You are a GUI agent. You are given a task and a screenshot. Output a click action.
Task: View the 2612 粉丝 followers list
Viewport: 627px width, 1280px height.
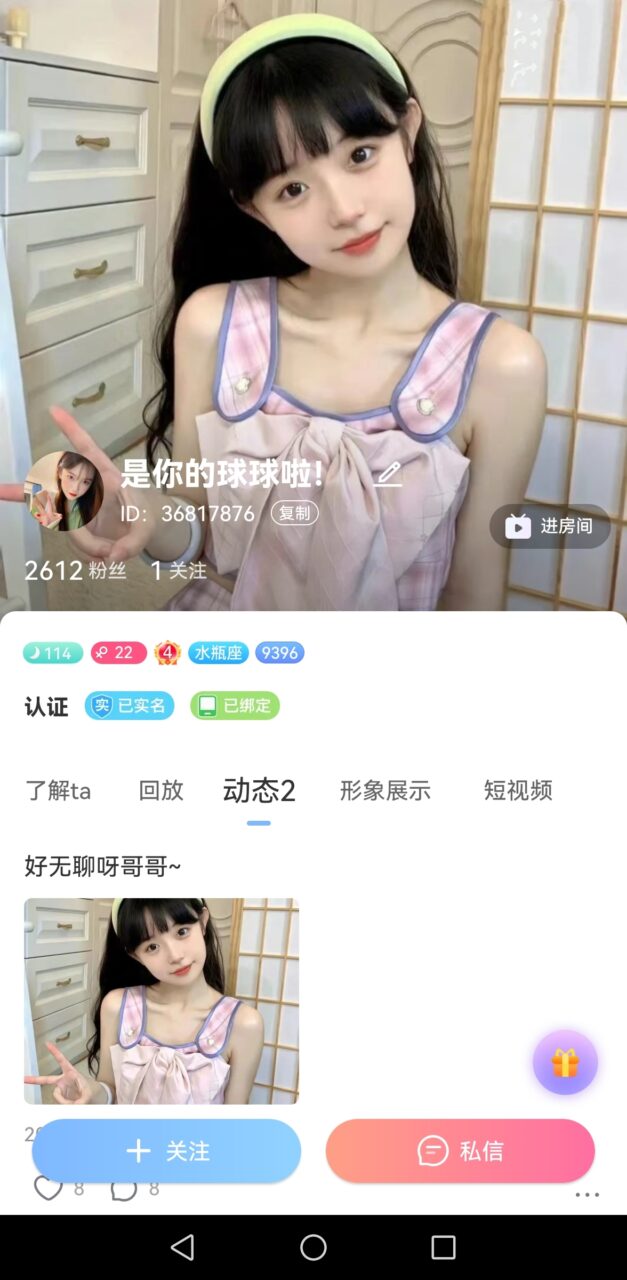pyautogui.click(x=75, y=570)
